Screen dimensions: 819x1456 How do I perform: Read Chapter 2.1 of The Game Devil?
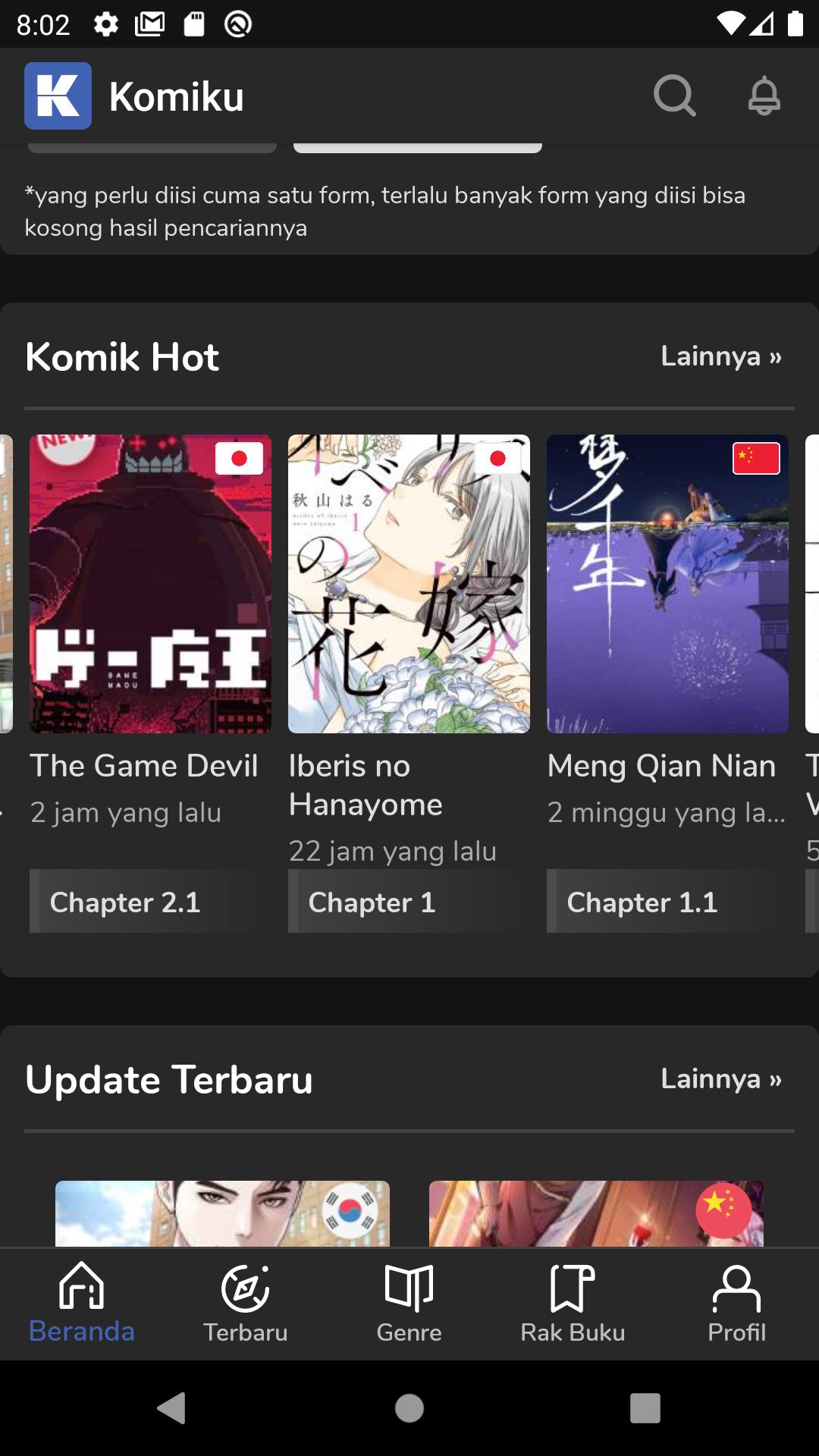coord(150,902)
